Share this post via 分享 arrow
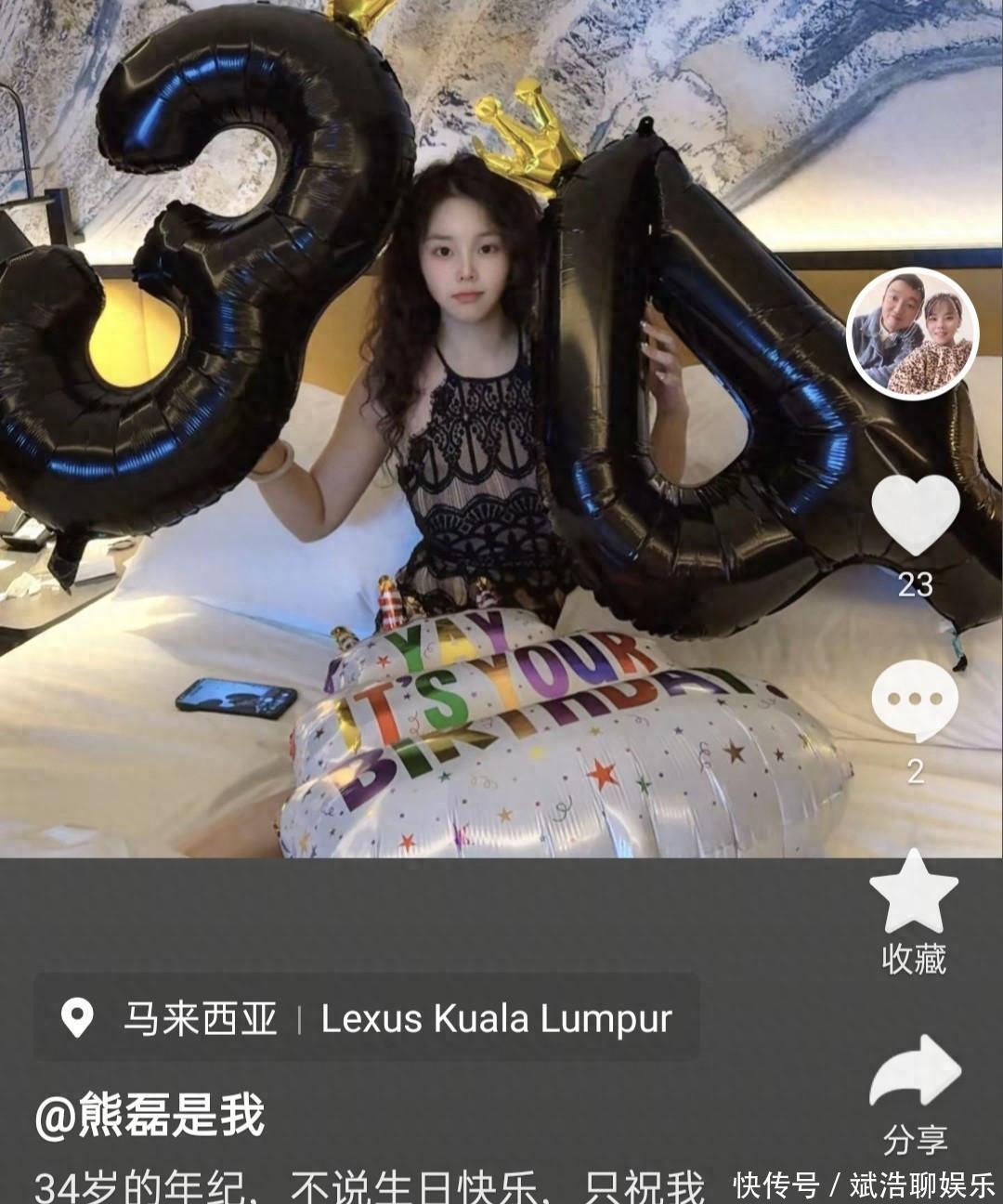Screen dimensions: 1003x1204 click(916, 1074)
